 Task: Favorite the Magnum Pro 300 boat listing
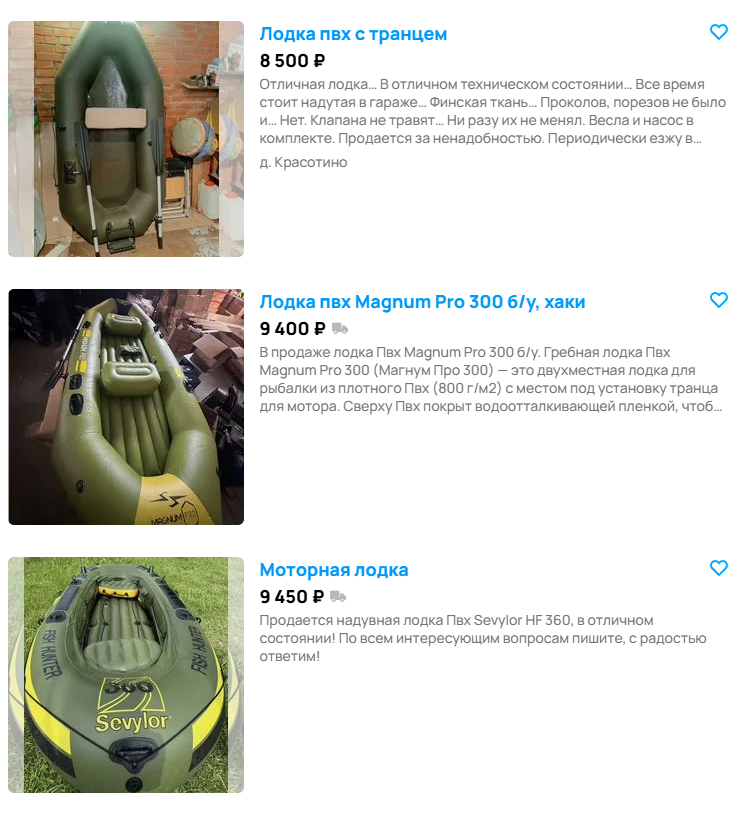click(x=718, y=300)
